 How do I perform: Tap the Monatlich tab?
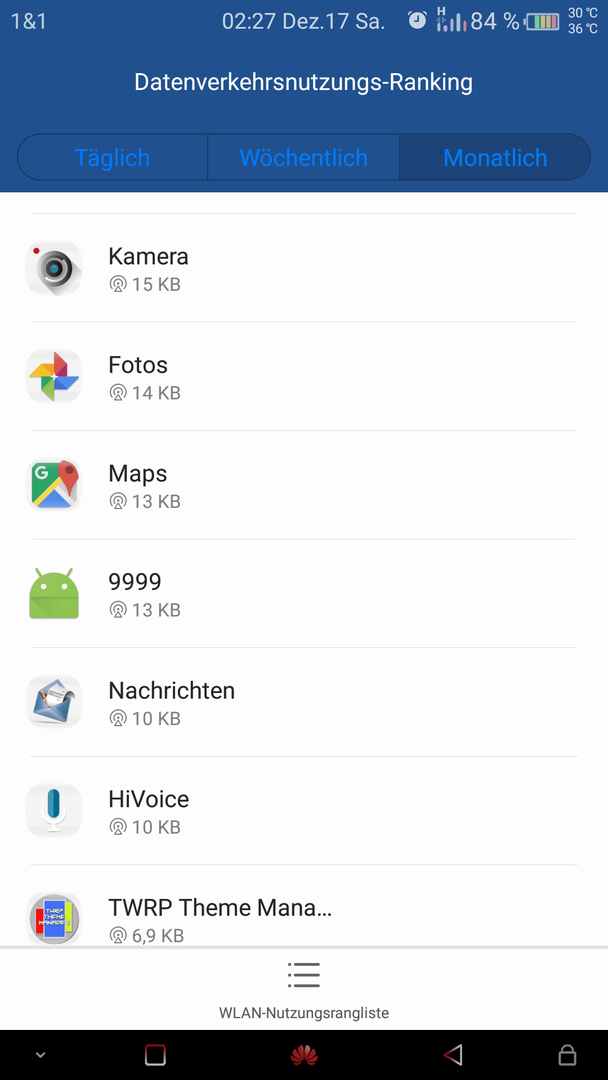click(x=495, y=157)
